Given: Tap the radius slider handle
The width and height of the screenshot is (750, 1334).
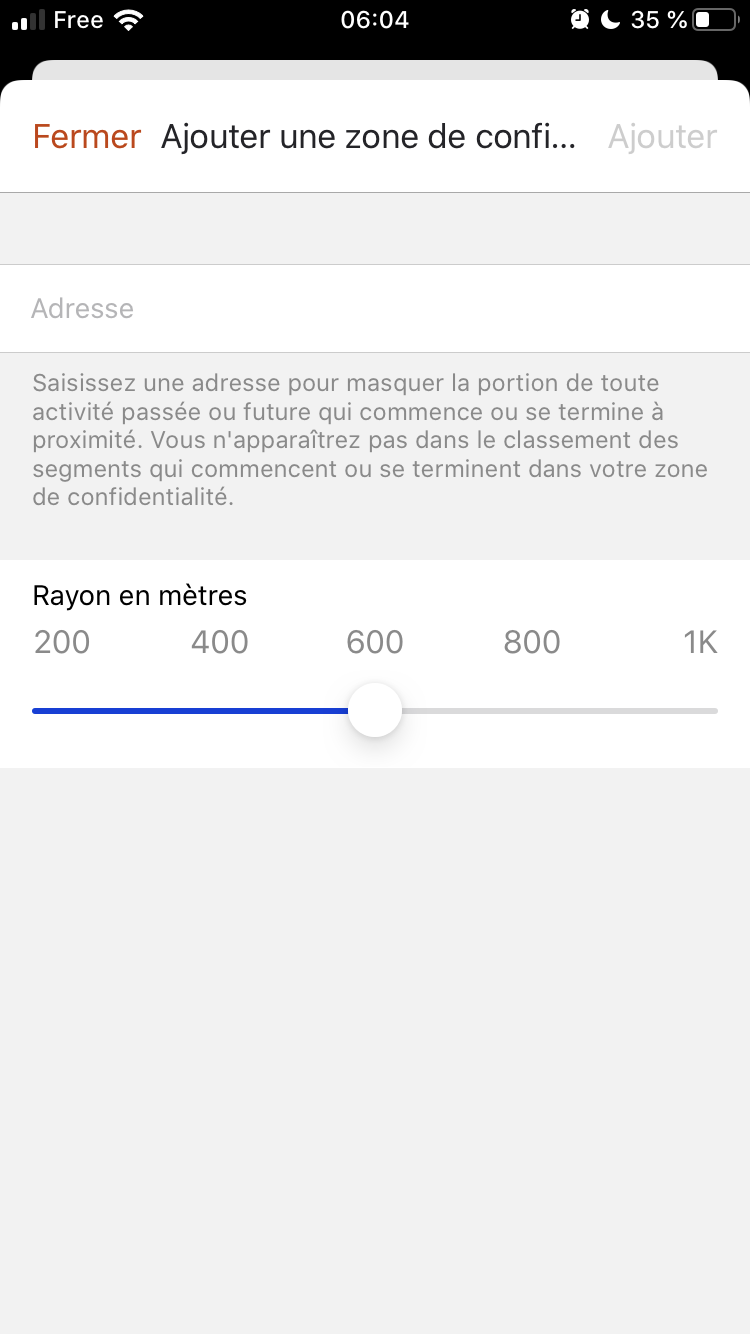Looking at the screenshot, I should pos(375,710).
